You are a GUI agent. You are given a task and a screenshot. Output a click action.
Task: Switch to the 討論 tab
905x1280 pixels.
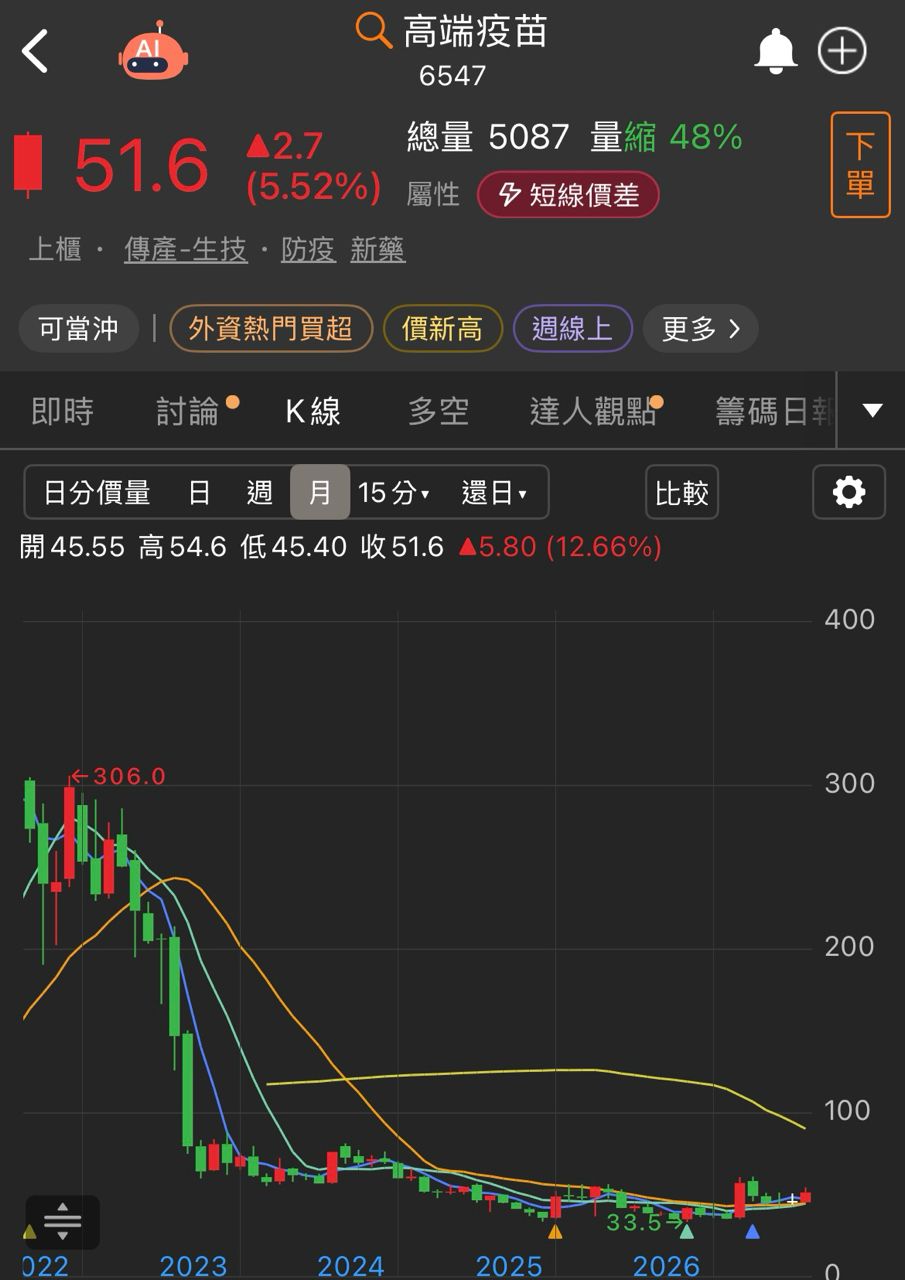tap(188, 411)
